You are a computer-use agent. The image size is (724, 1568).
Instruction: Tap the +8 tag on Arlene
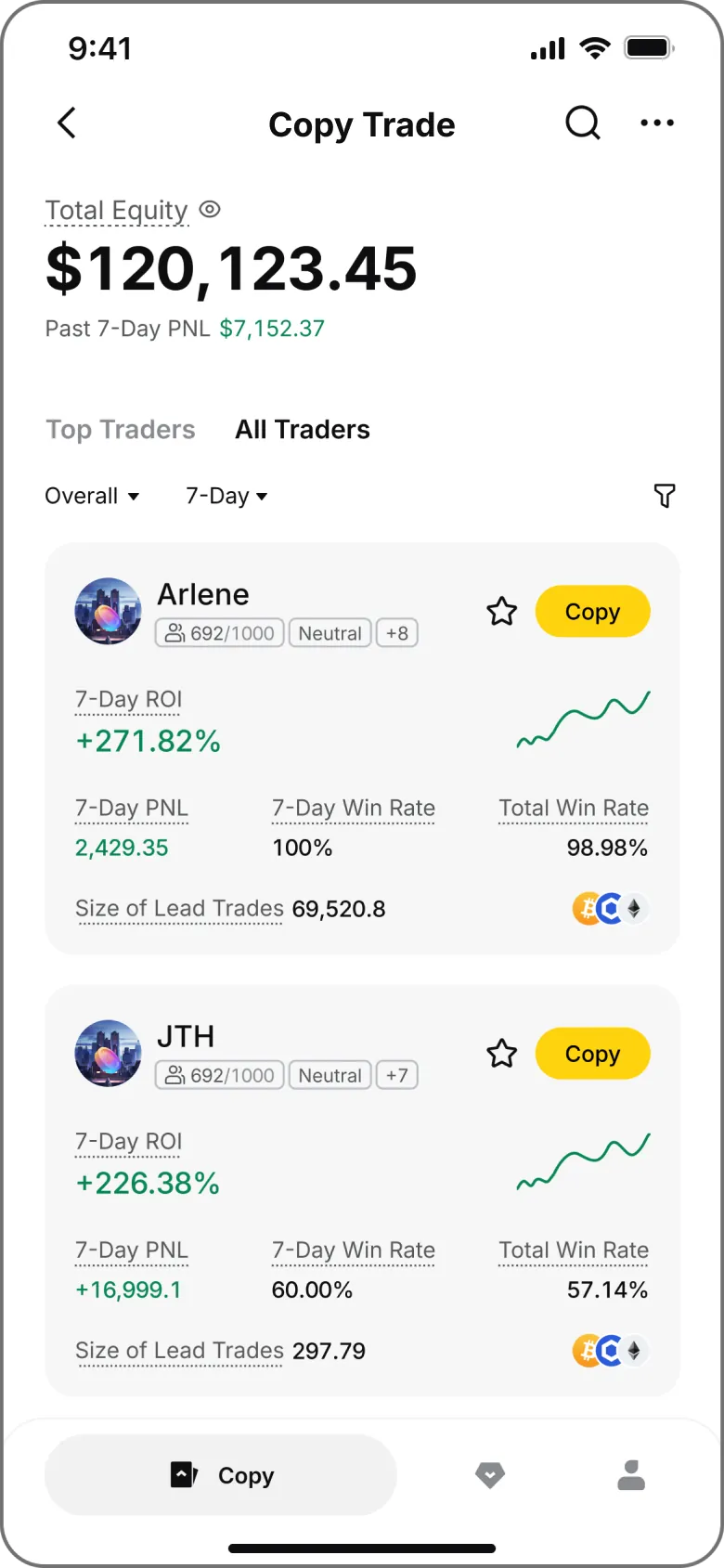pos(397,633)
